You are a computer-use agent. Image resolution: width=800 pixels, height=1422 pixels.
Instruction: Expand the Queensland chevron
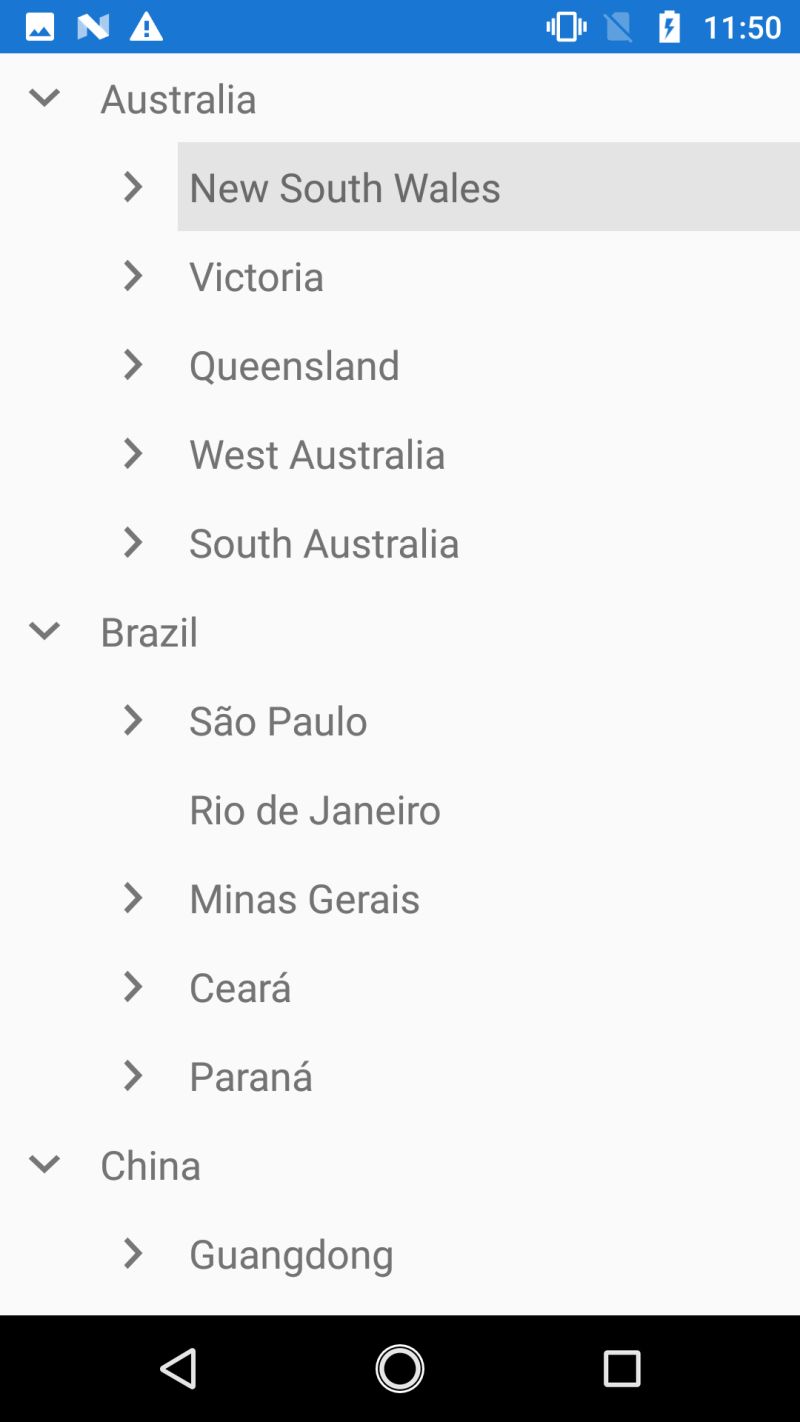(133, 365)
